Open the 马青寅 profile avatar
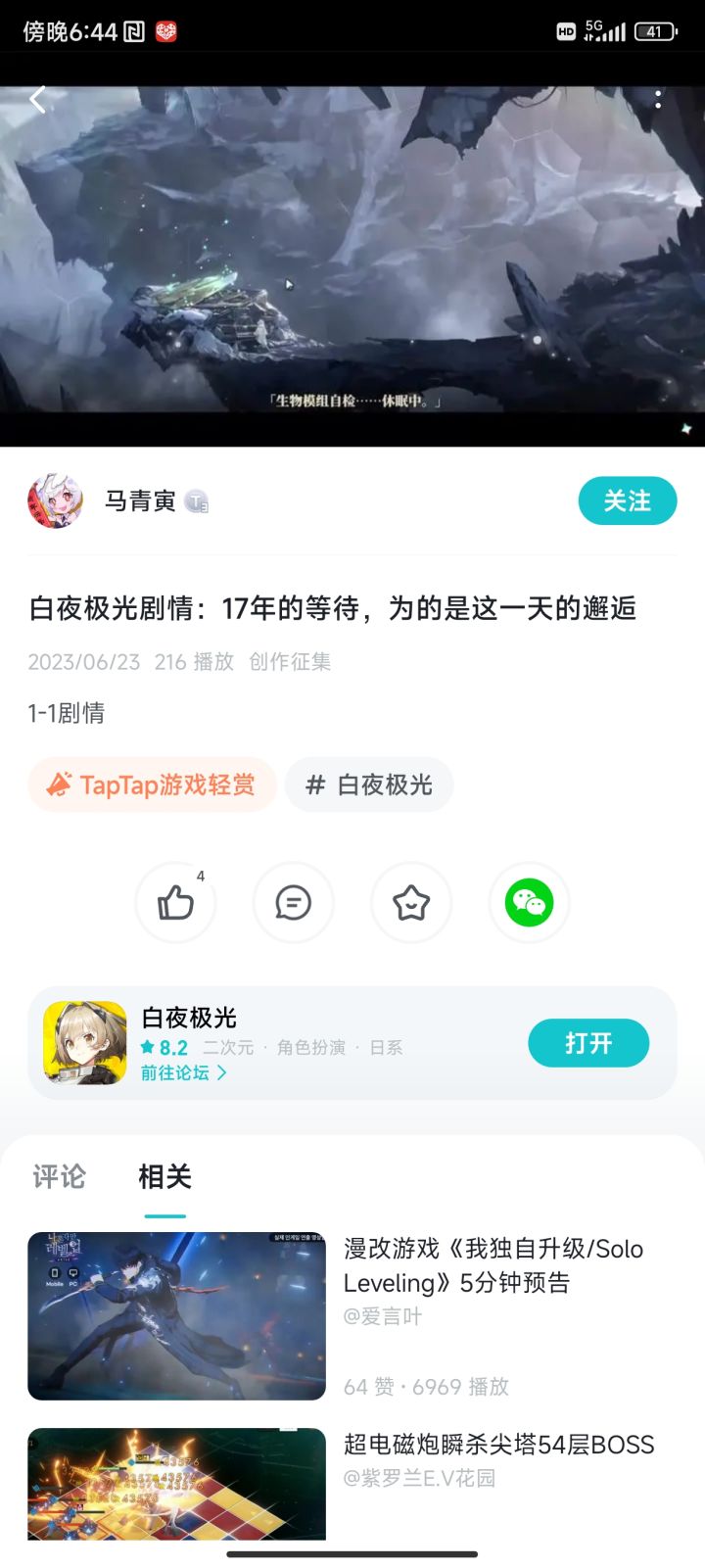Screen dimensions: 705x1568 click(x=56, y=500)
